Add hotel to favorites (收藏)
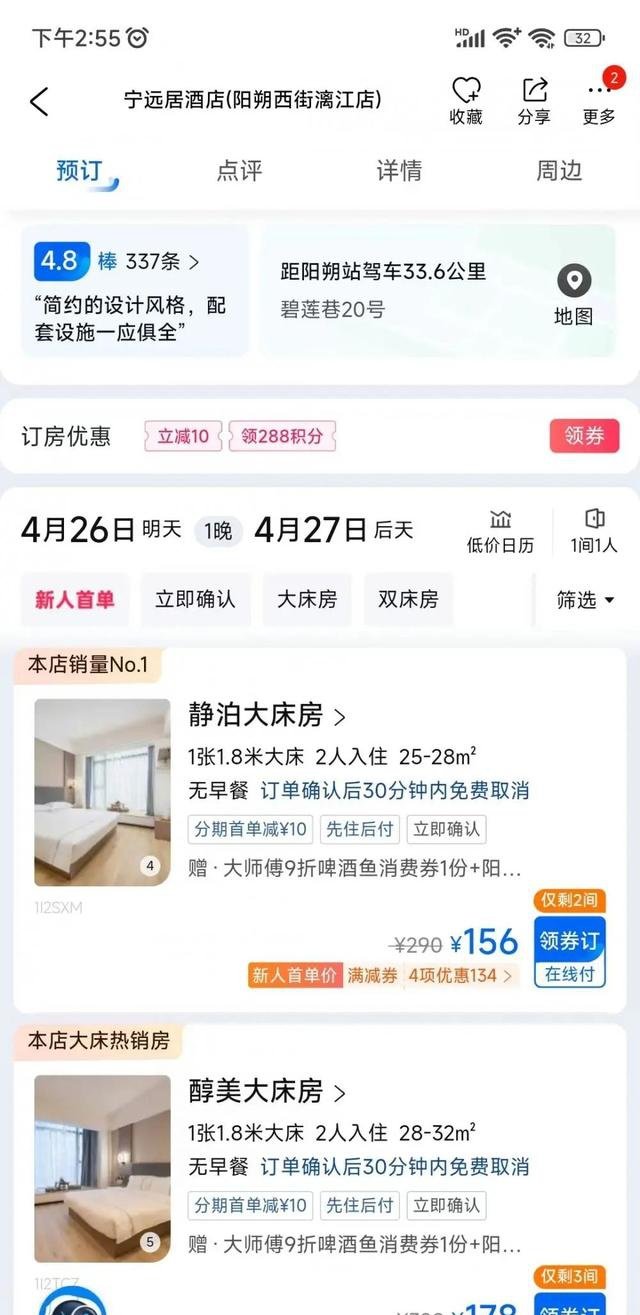640x1315 pixels. [x=466, y=100]
